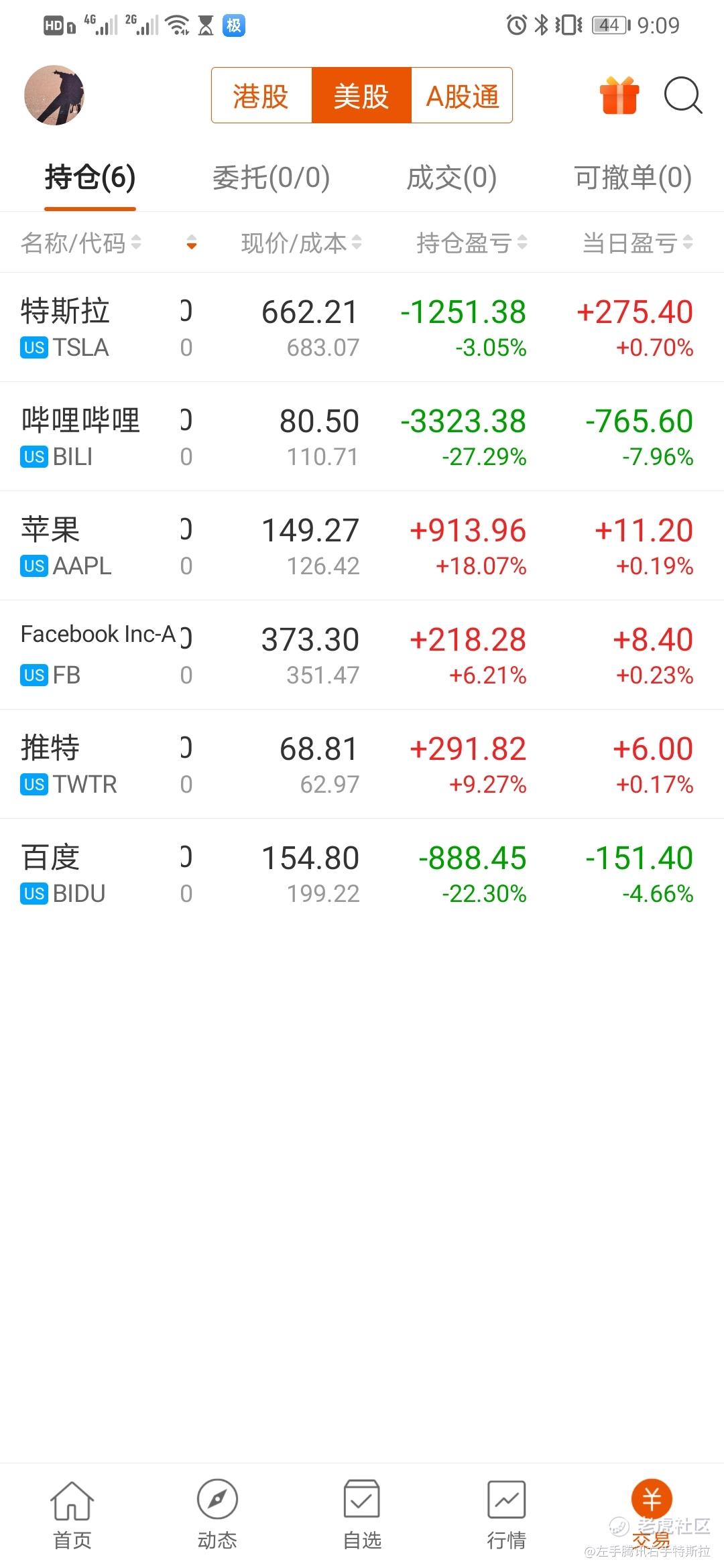Select the A股通 market segment
The width and height of the screenshot is (724, 1568).
pos(462,95)
